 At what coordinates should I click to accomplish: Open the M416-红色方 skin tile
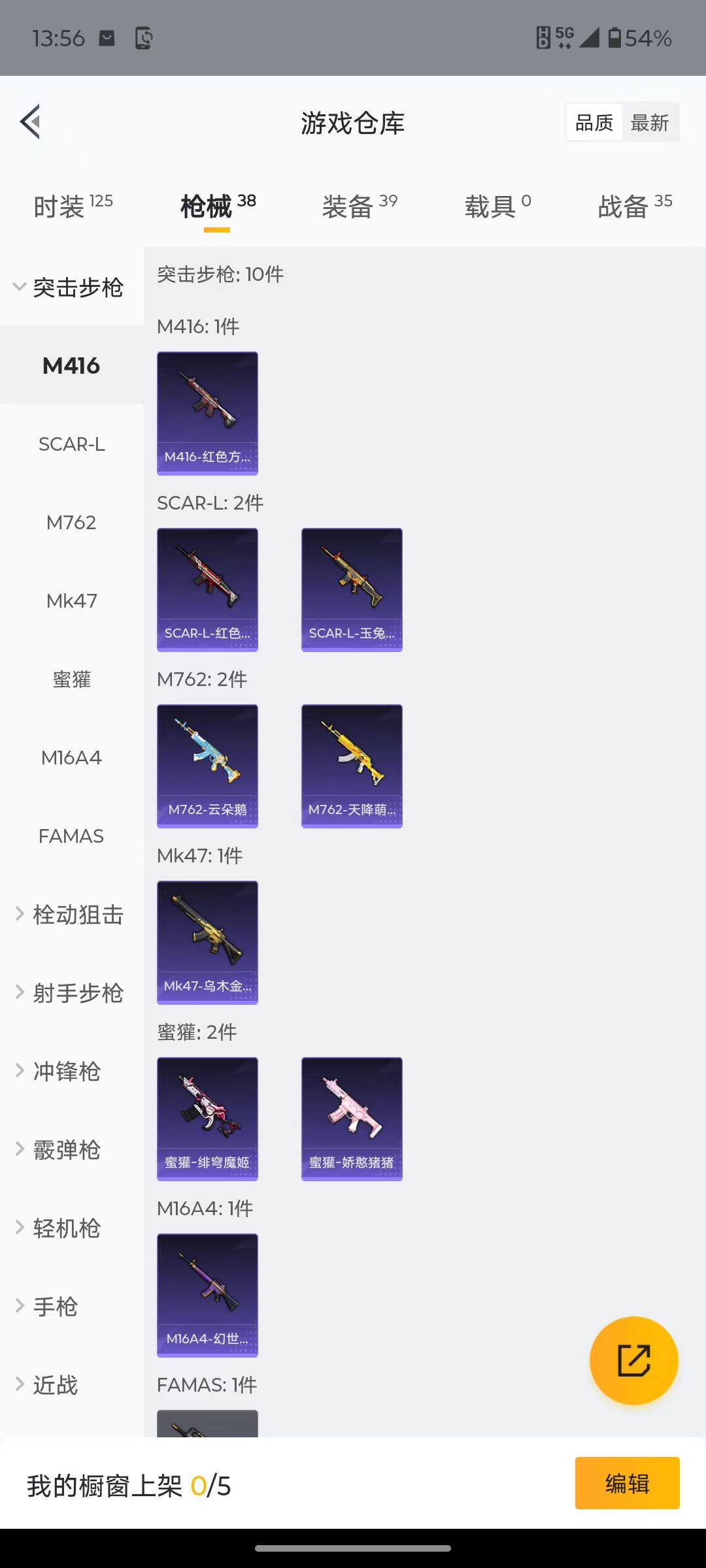tap(207, 413)
